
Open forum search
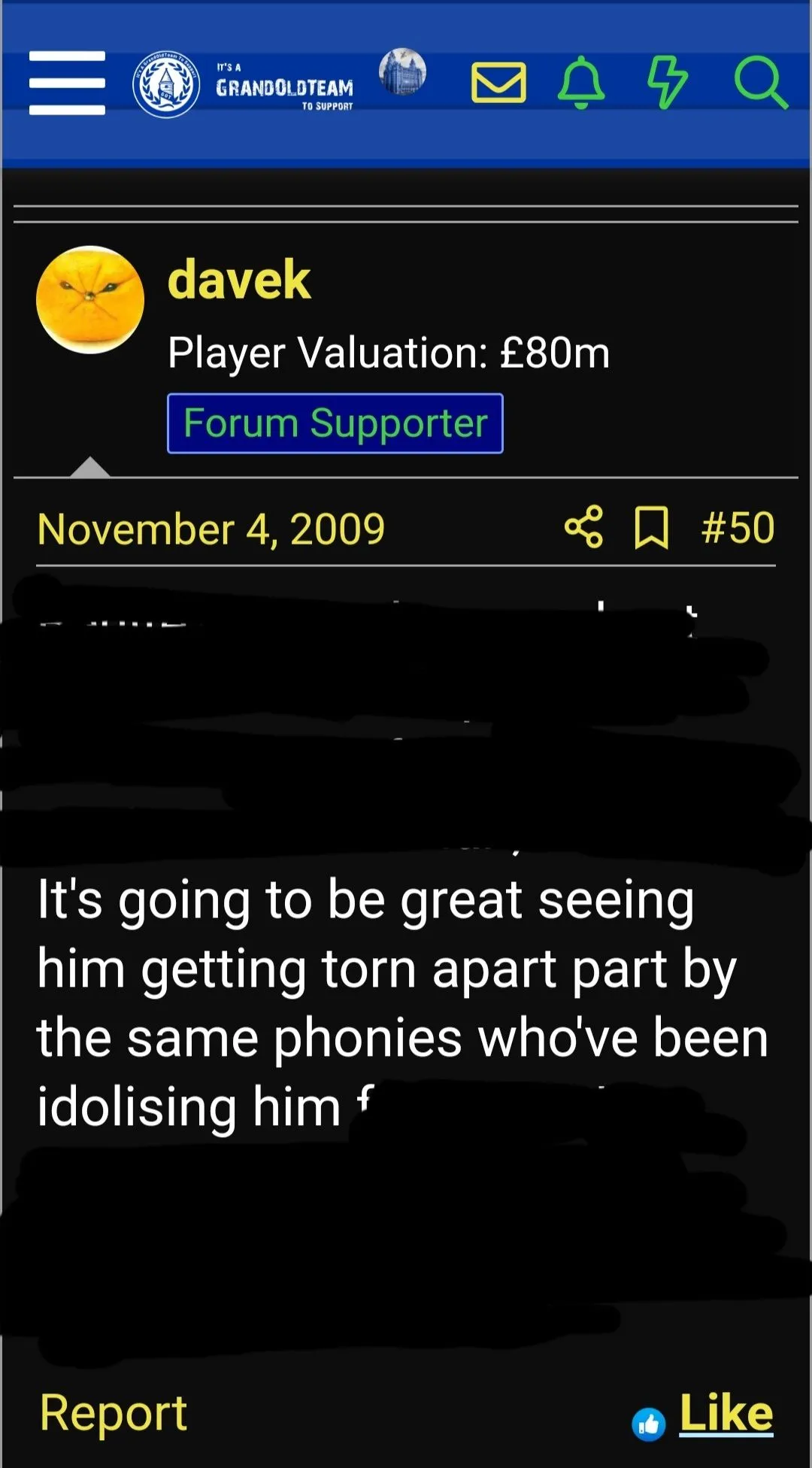click(x=760, y=83)
